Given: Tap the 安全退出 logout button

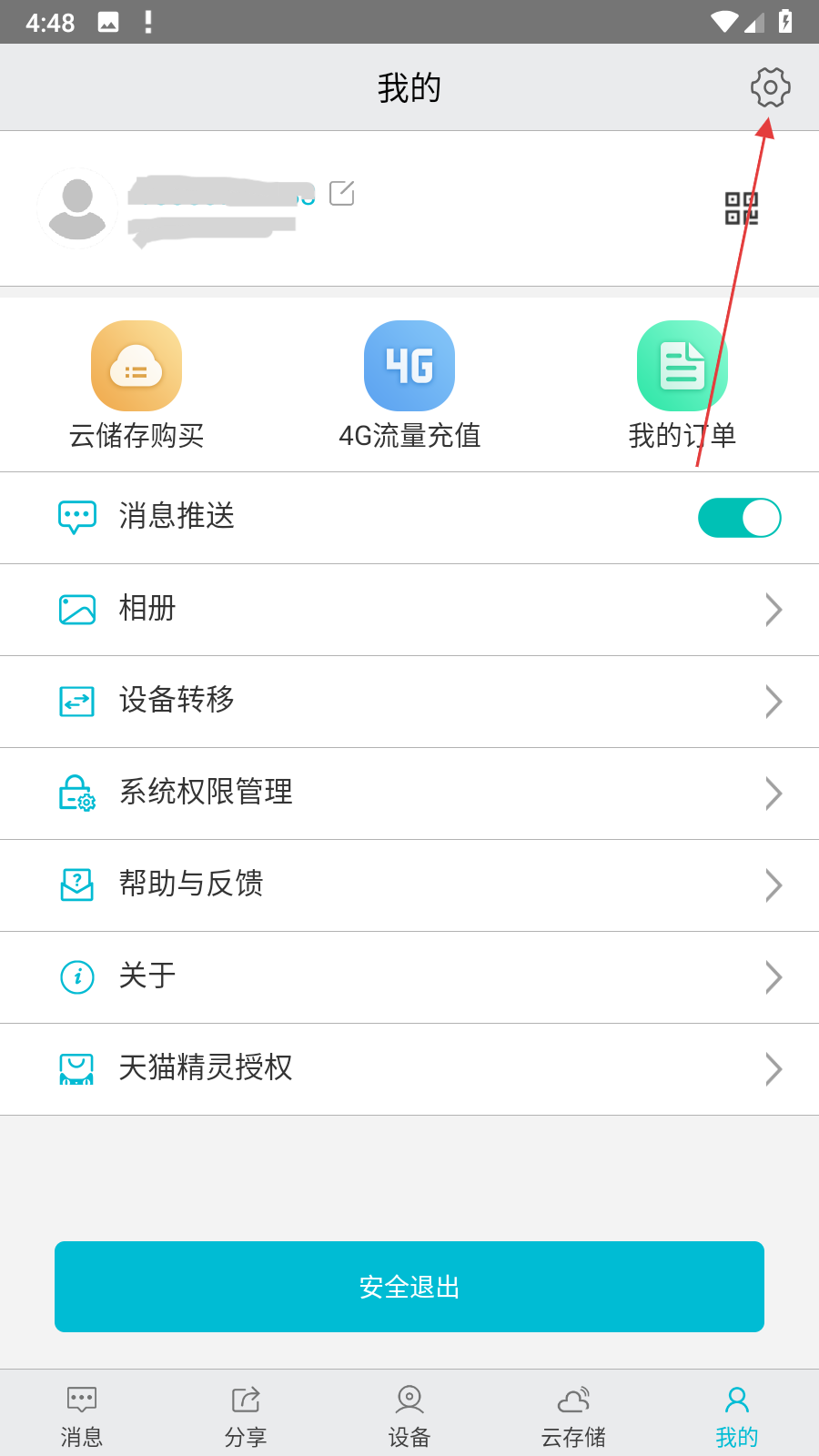Looking at the screenshot, I should tap(409, 1287).
